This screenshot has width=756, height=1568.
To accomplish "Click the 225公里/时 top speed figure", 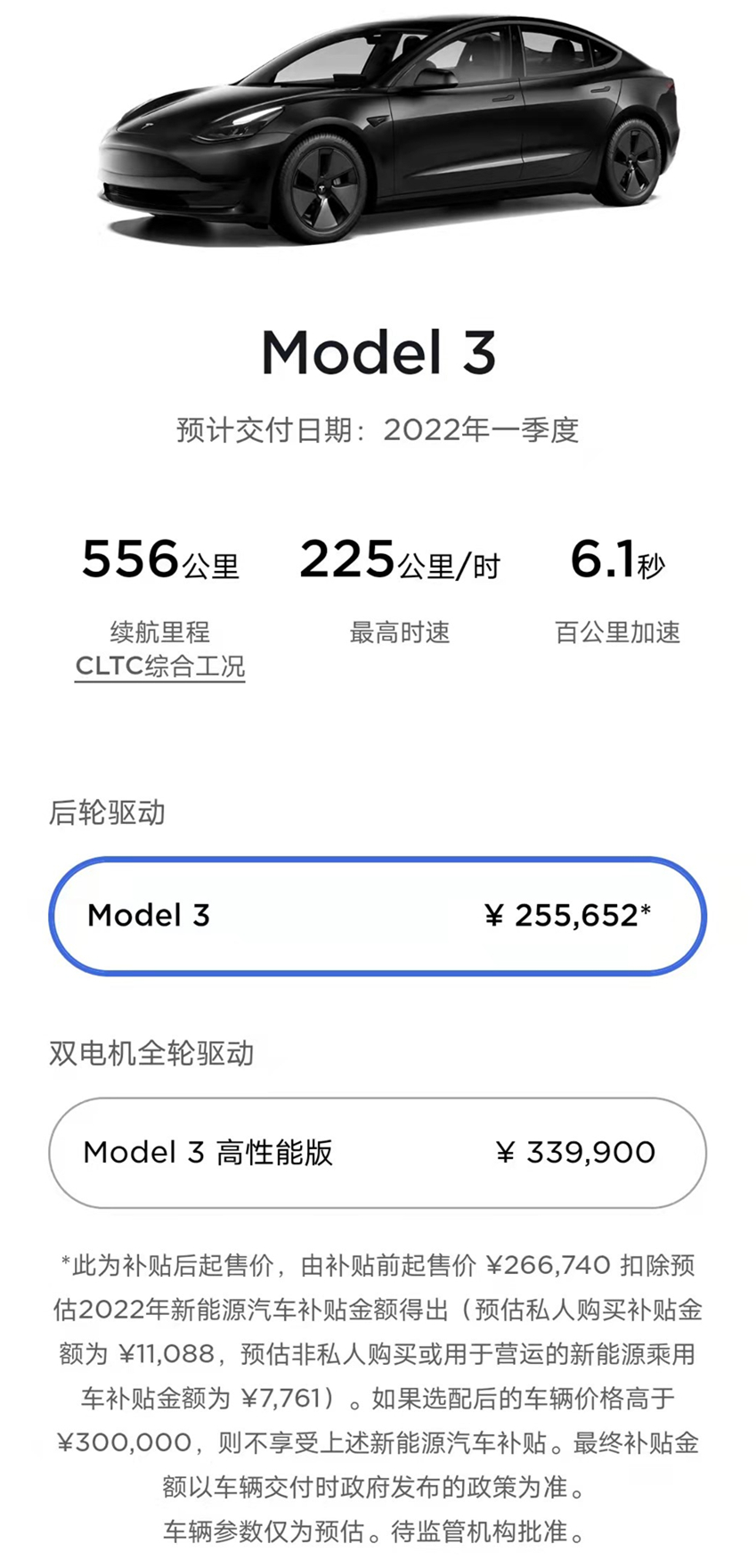I will (398, 561).
